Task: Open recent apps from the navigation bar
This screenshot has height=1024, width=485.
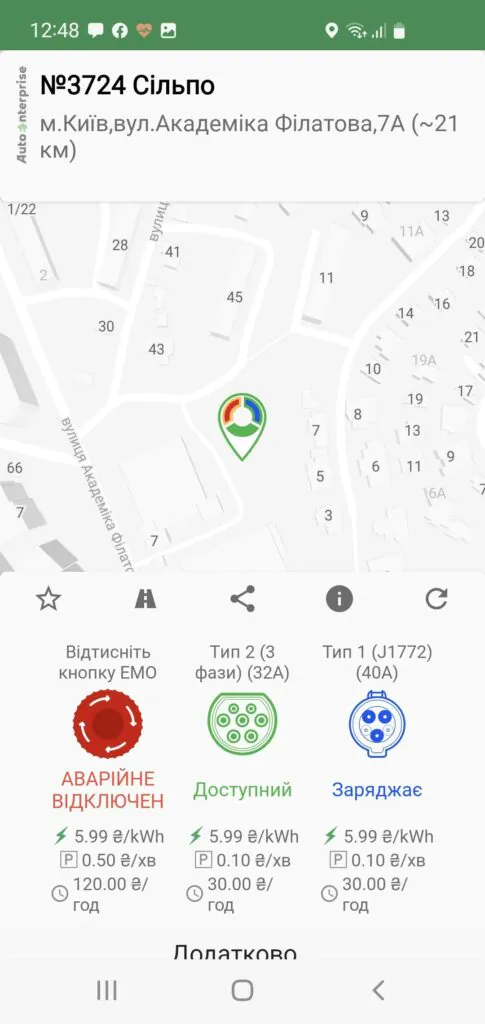Action: 106,990
